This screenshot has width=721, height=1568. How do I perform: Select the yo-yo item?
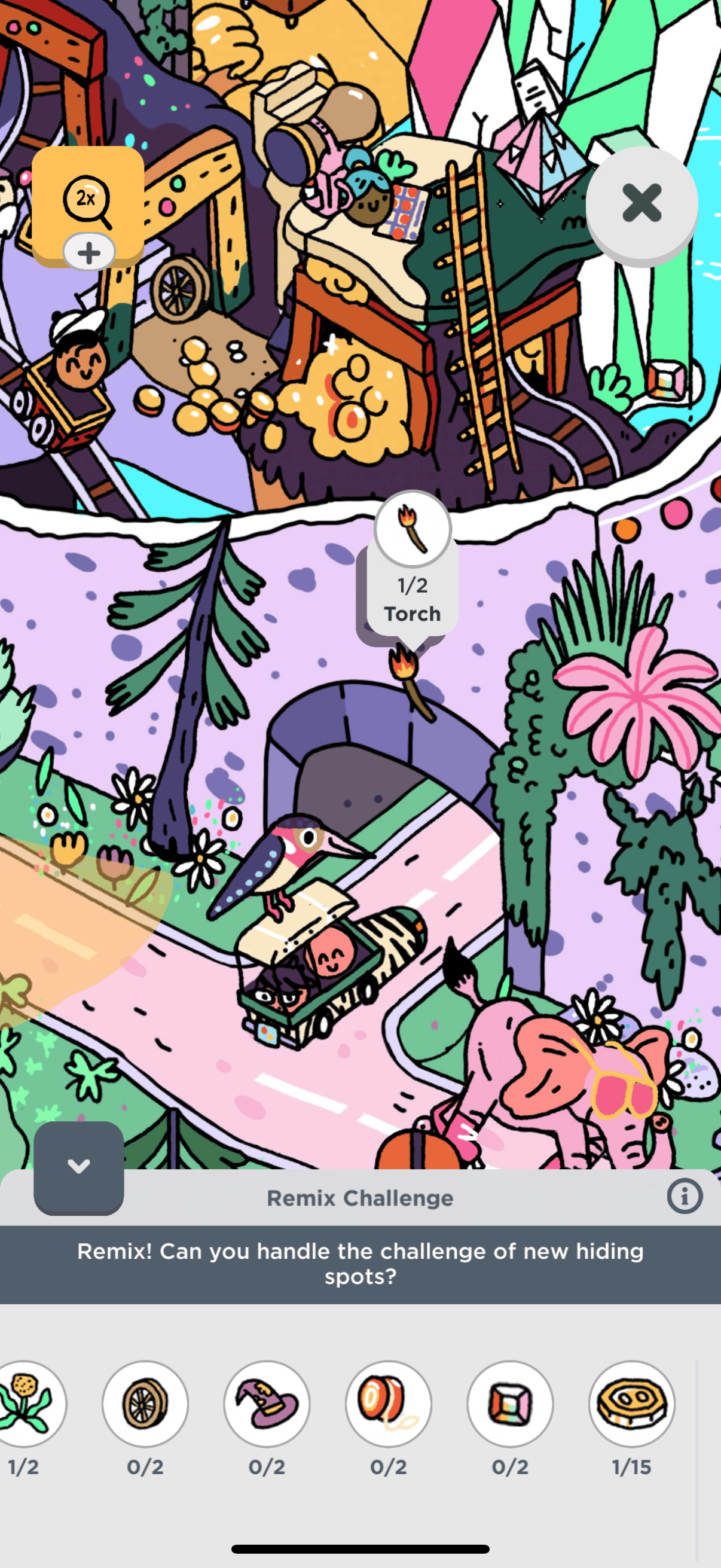(x=388, y=1404)
